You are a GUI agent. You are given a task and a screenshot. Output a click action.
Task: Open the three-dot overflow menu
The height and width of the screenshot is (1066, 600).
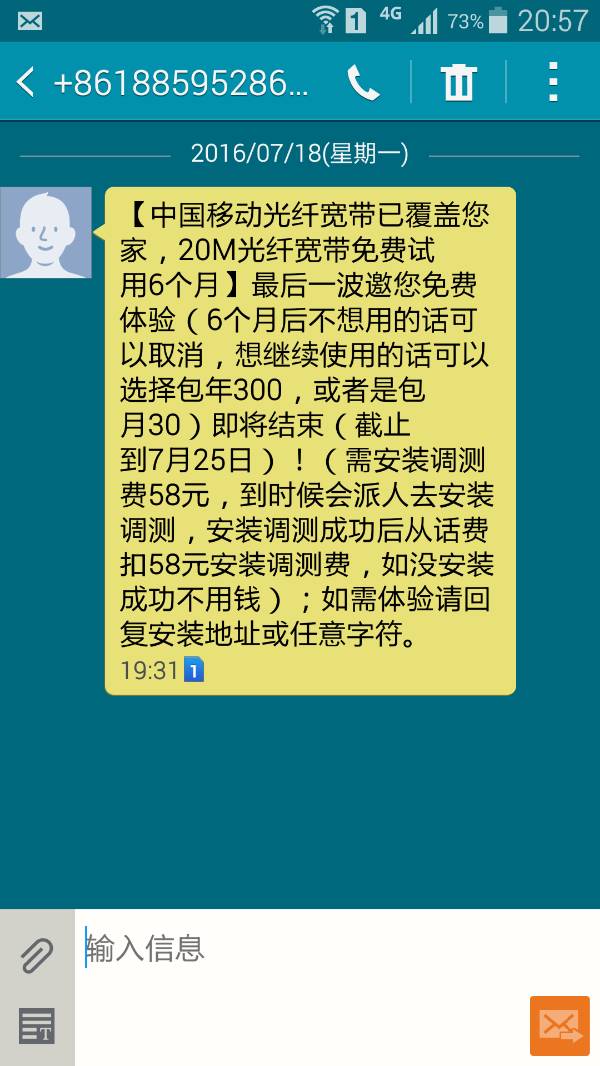pos(553,82)
